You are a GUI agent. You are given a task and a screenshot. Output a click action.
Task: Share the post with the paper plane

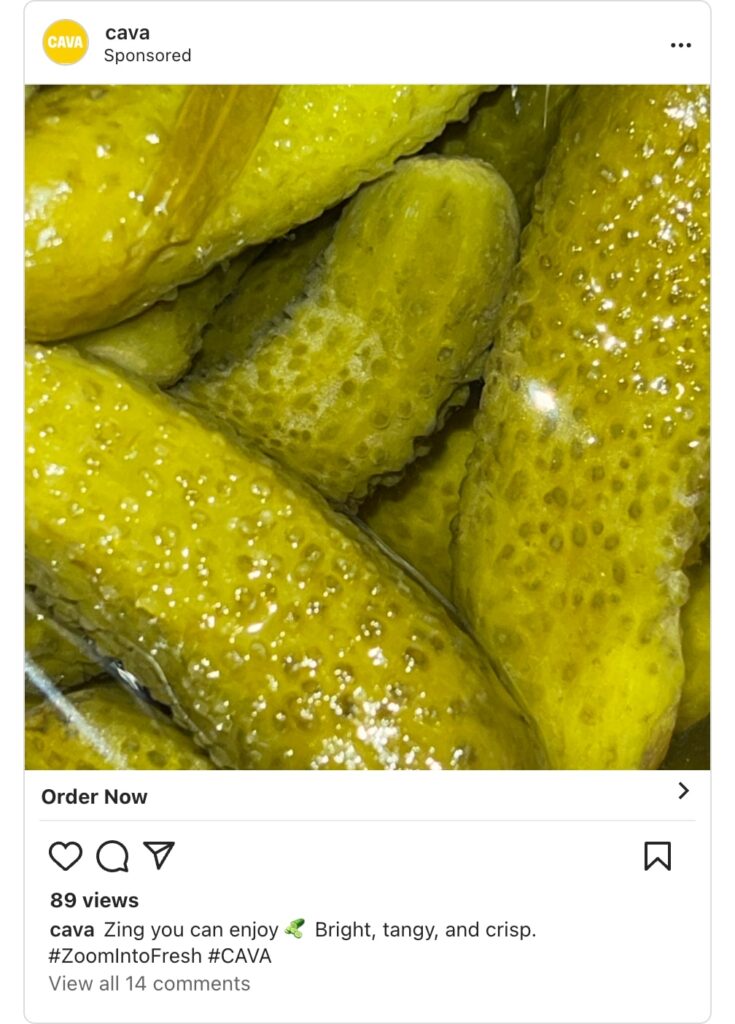159,855
